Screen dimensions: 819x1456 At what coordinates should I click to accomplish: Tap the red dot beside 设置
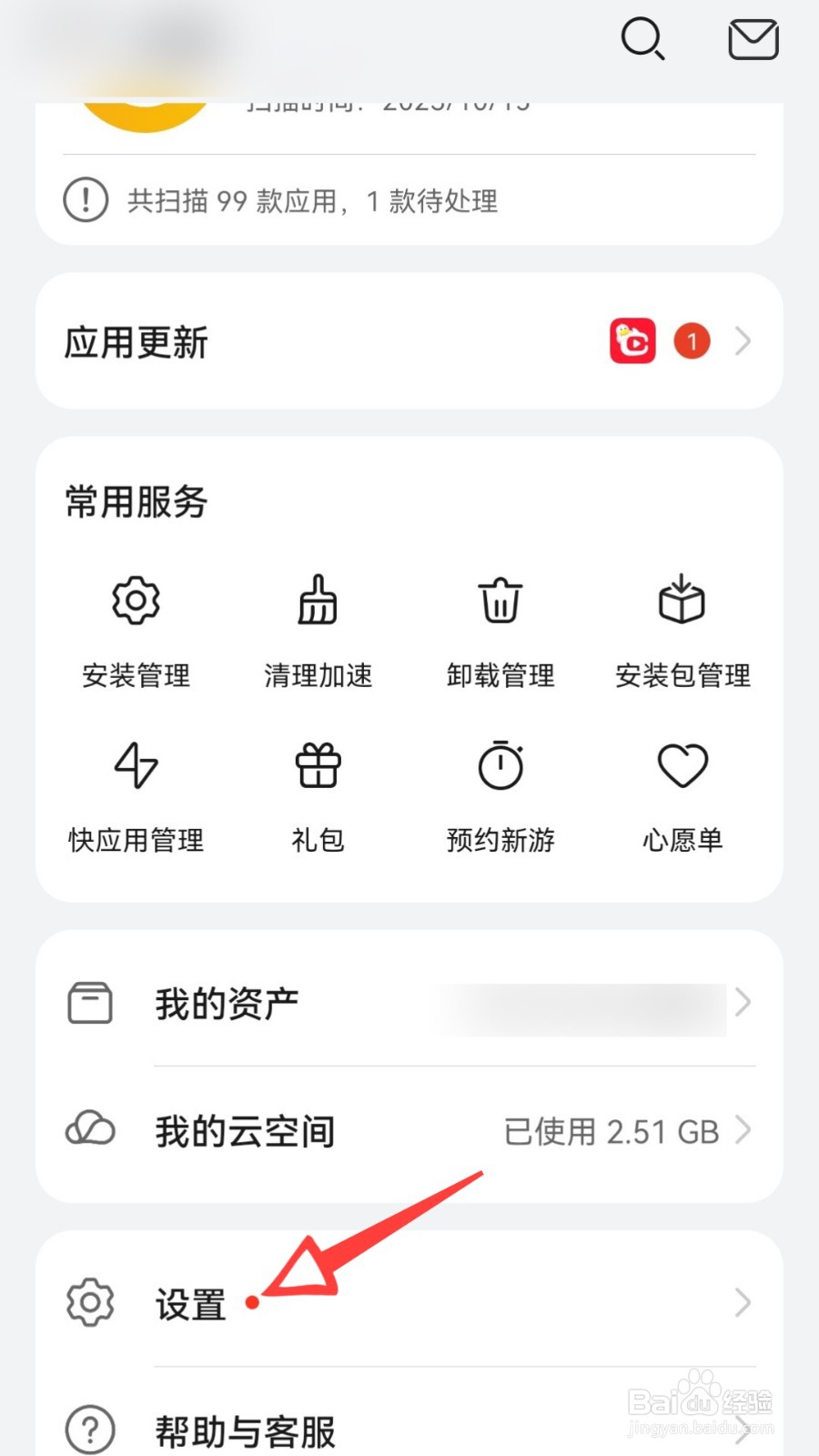tap(254, 1303)
